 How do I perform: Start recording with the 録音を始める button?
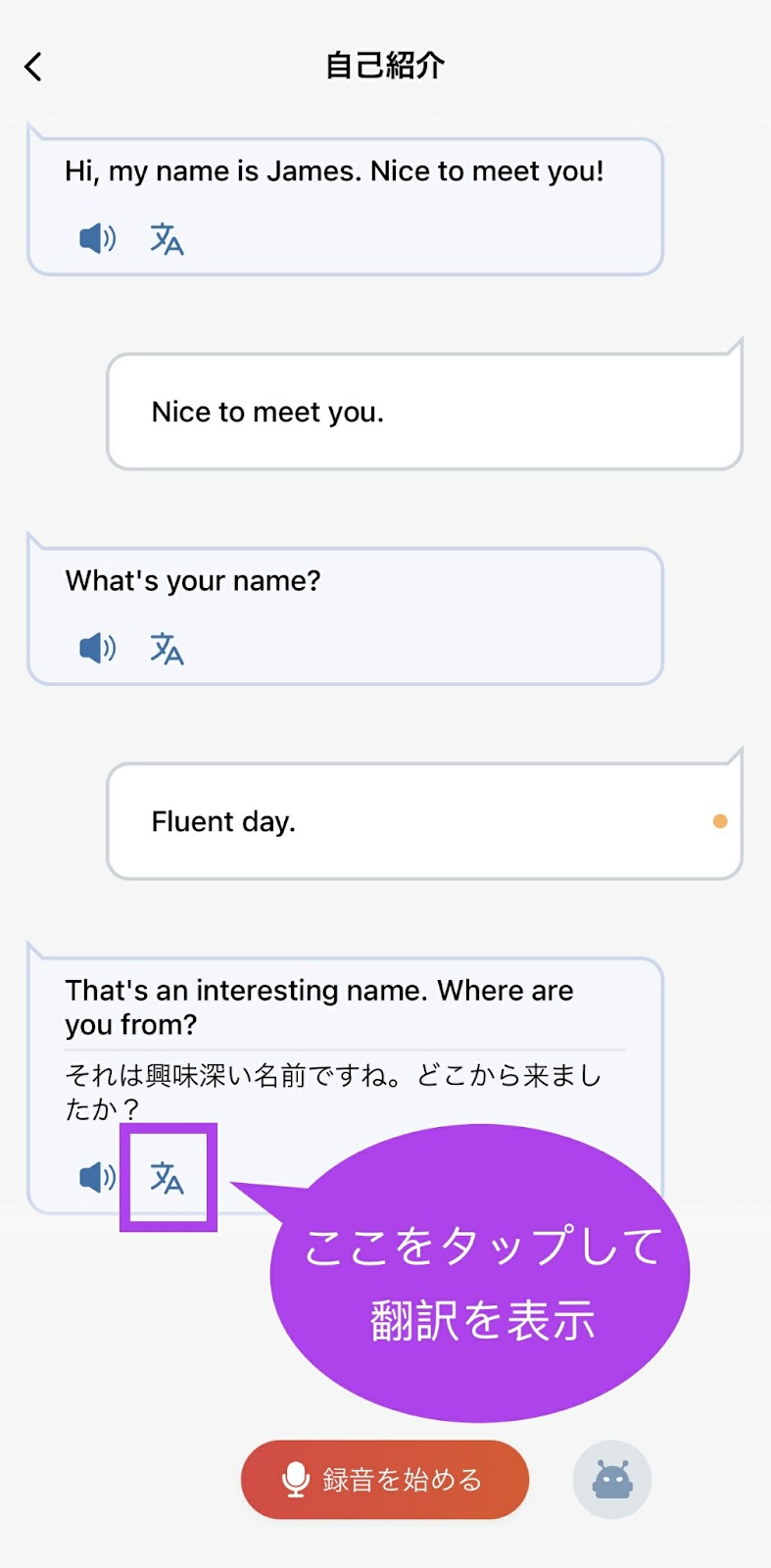point(385,1479)
